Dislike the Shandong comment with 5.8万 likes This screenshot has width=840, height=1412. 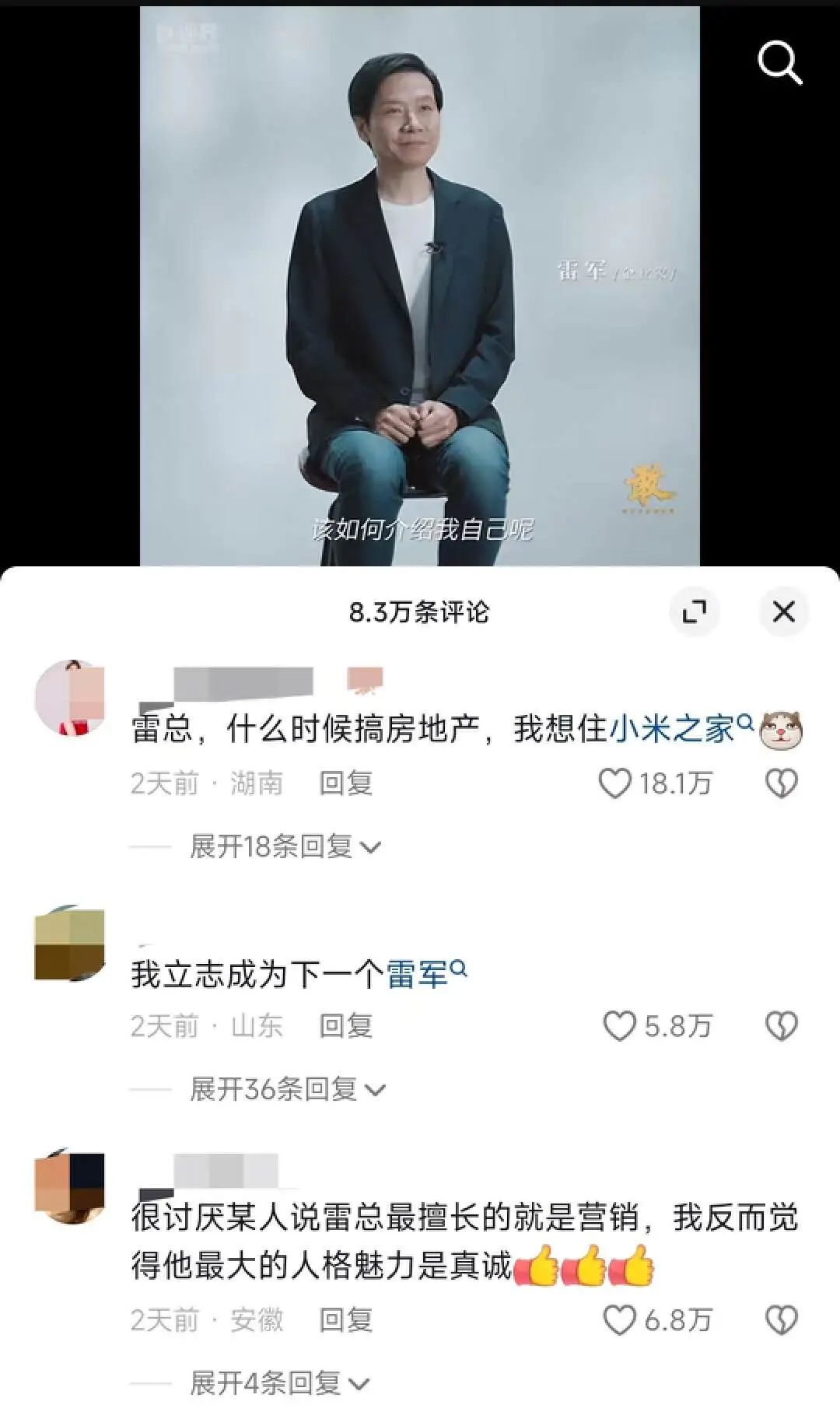pos(781,1026)
